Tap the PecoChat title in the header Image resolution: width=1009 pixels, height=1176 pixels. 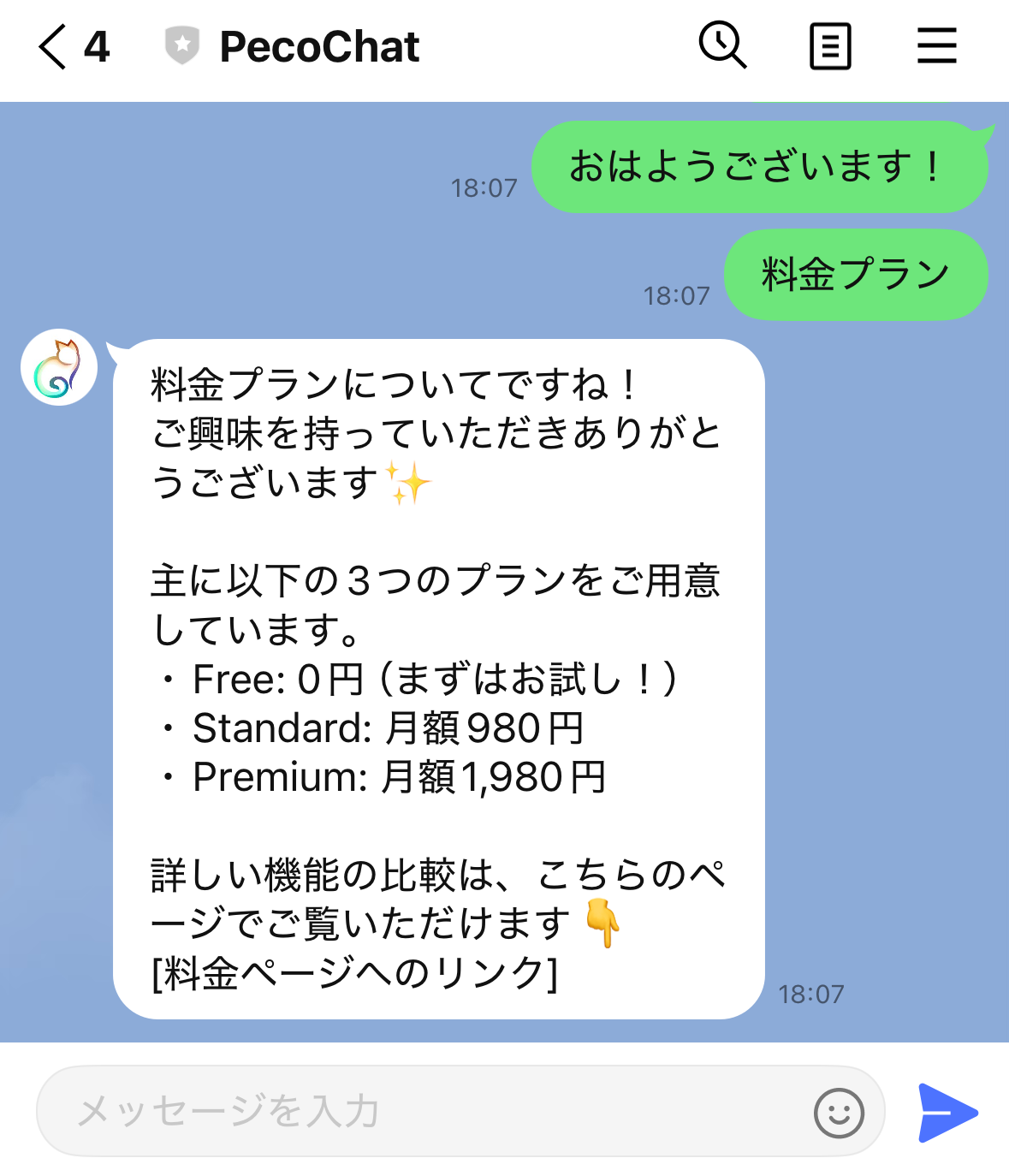click(x=318, y=47)
